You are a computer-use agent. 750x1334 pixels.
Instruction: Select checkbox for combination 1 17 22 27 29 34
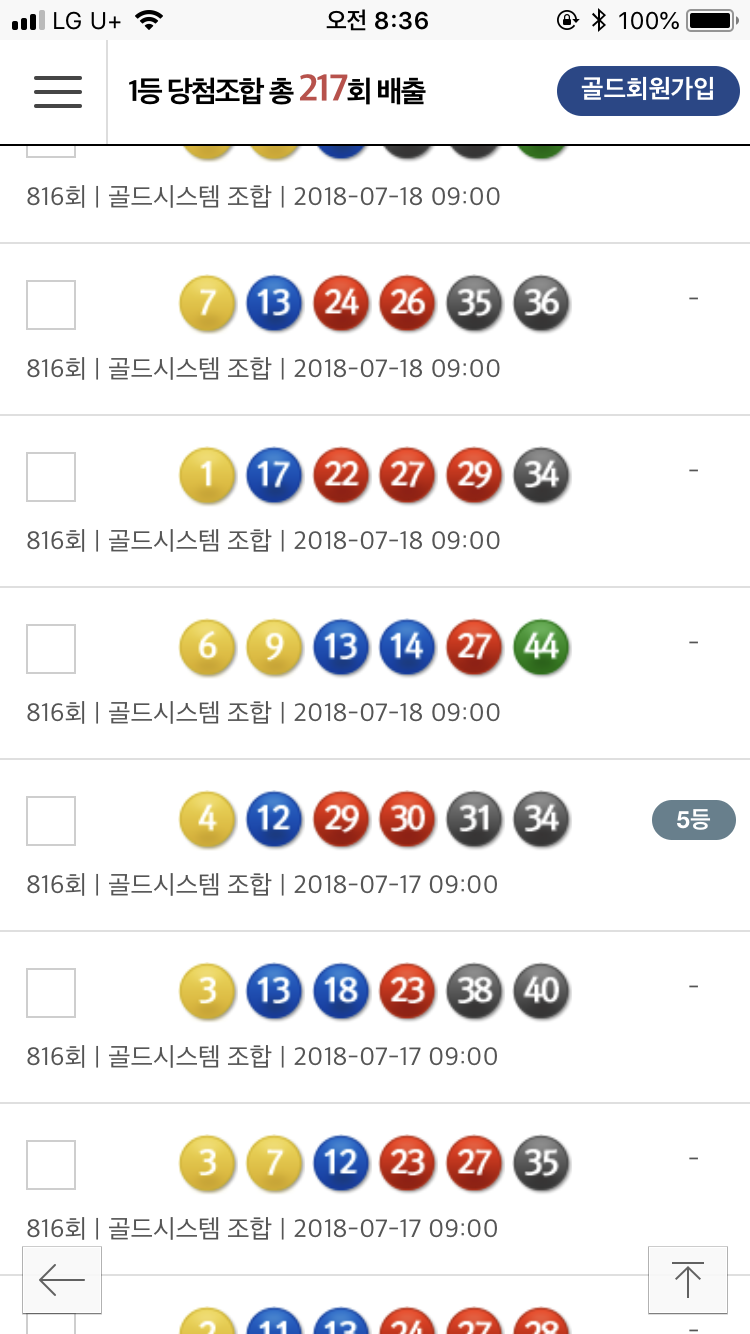[50, 477]
